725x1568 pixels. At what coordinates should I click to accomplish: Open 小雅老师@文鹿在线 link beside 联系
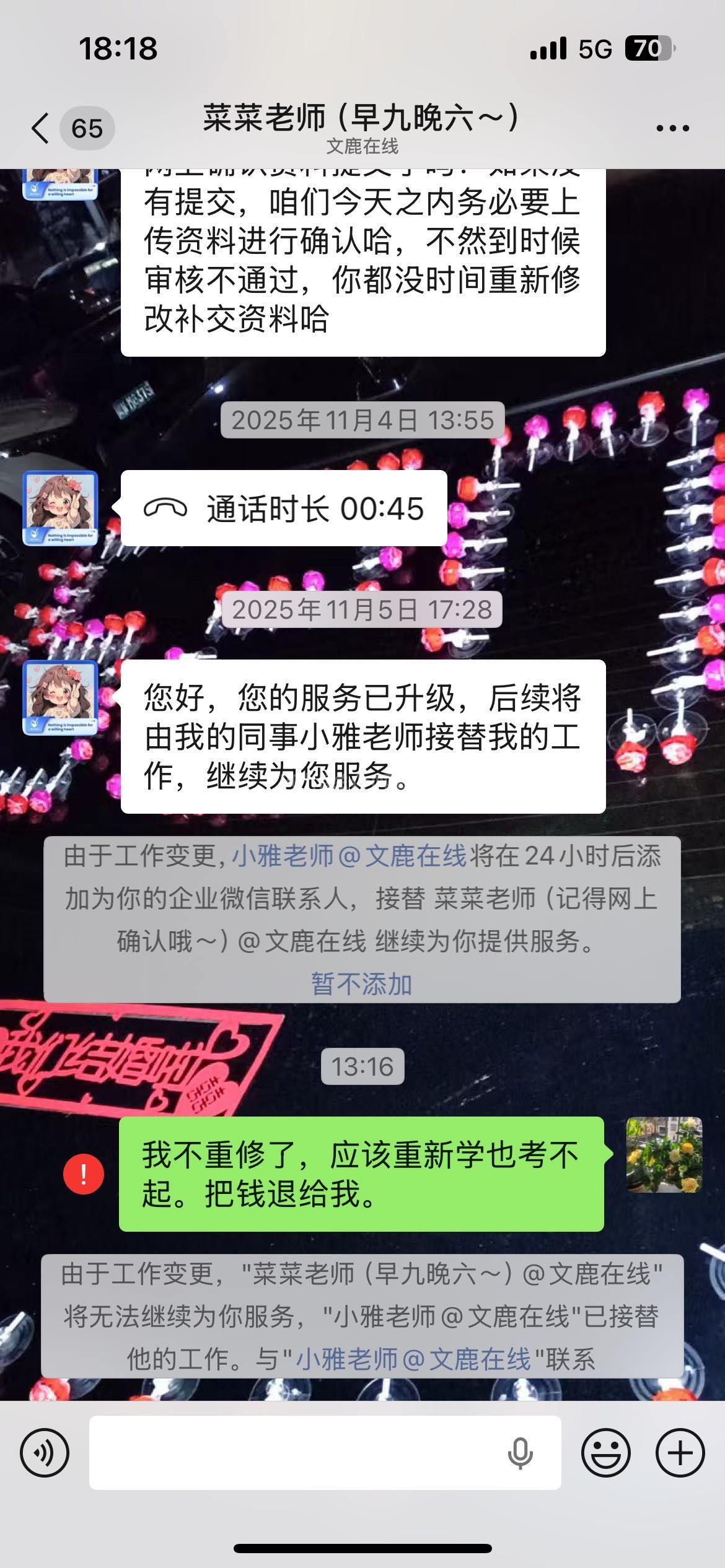click(x=413, y=1359)
